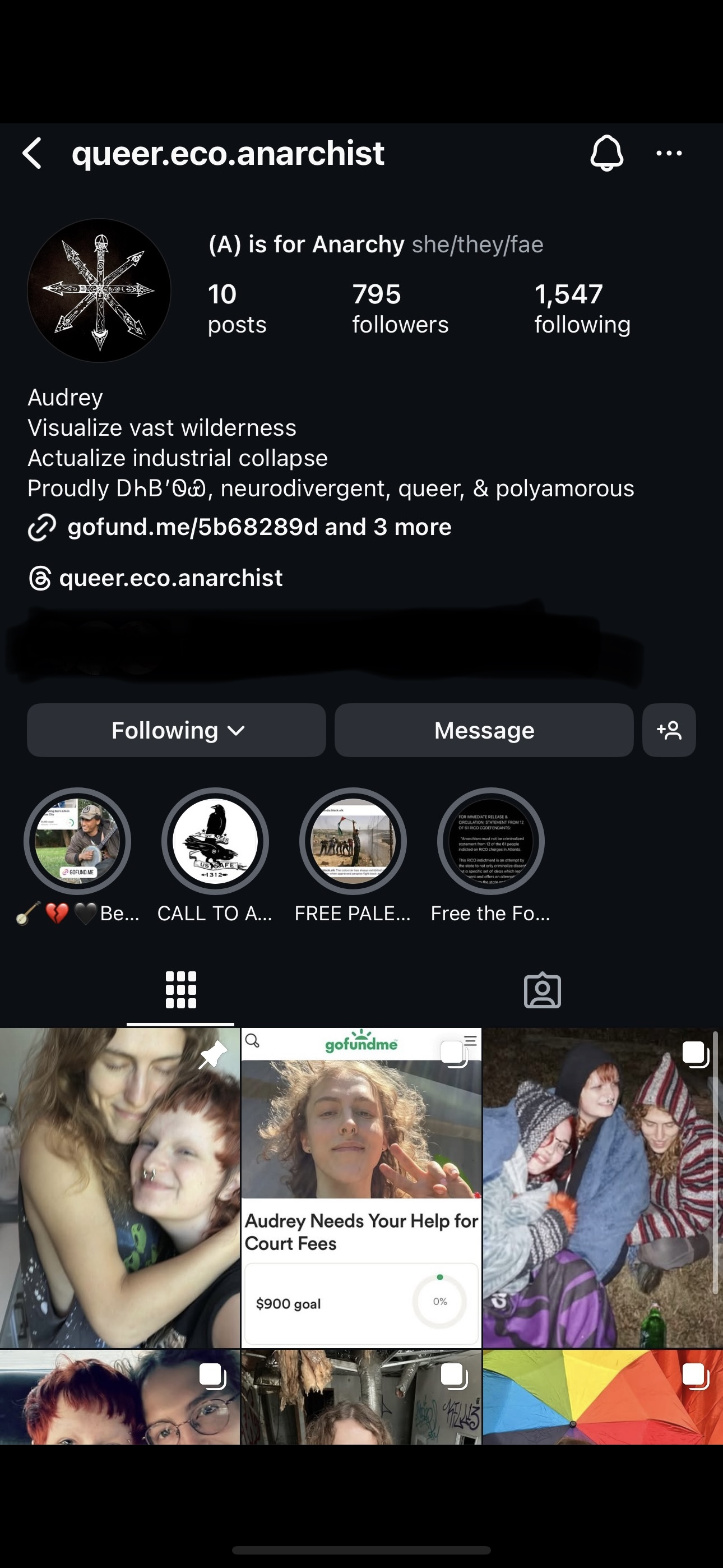The height and width of the screenshot is (1568, 723).
Task: Open the FREE PALE... story highlight
Action: [x=353, y=841]
